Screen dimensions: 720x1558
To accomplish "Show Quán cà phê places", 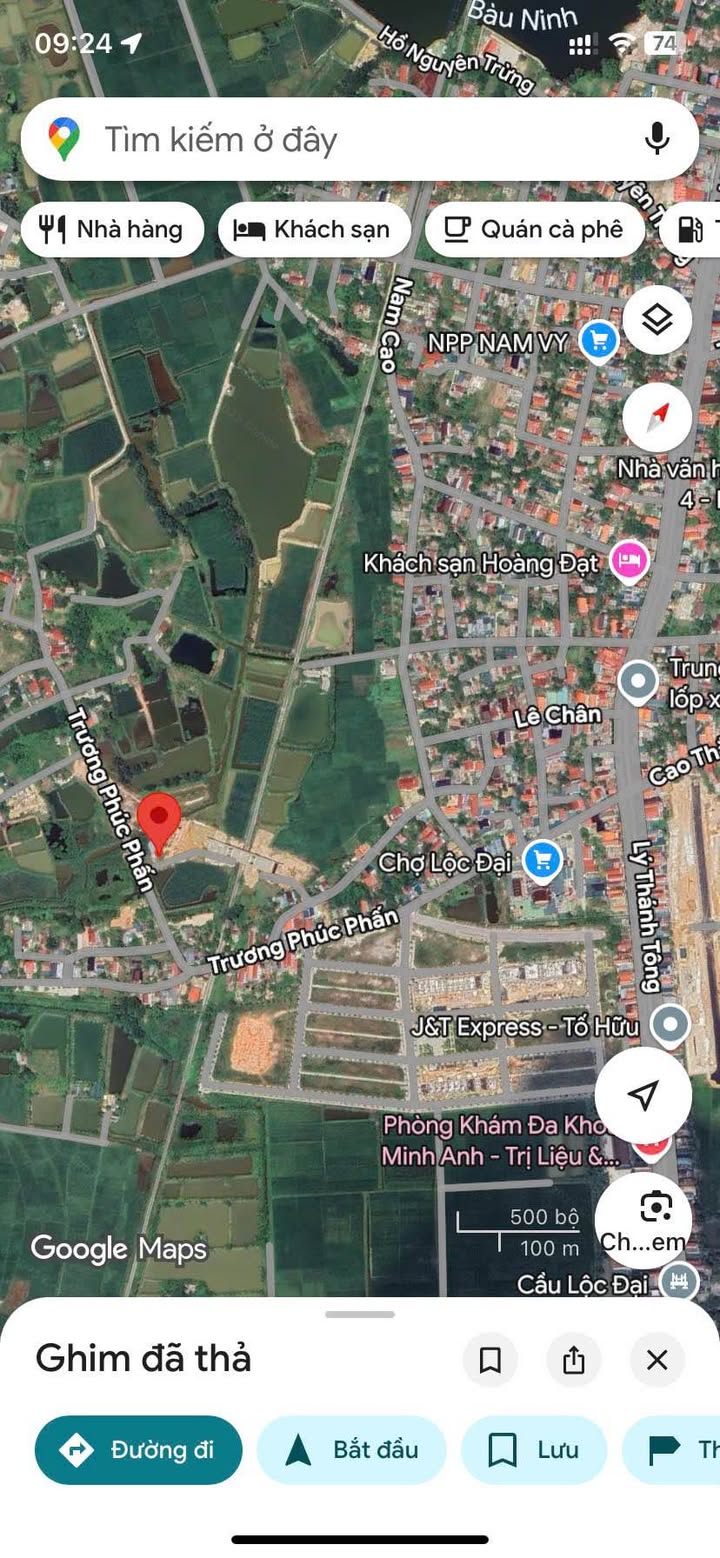I will click(535, 230).
